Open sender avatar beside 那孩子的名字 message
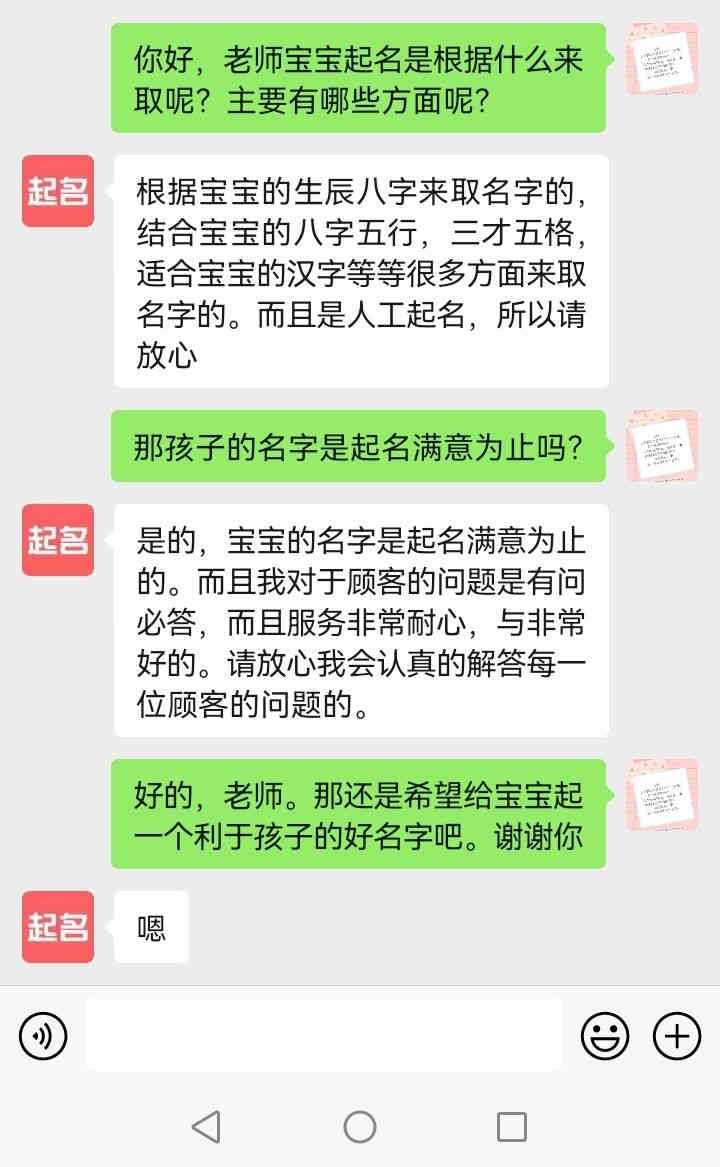 pos(661,446)
